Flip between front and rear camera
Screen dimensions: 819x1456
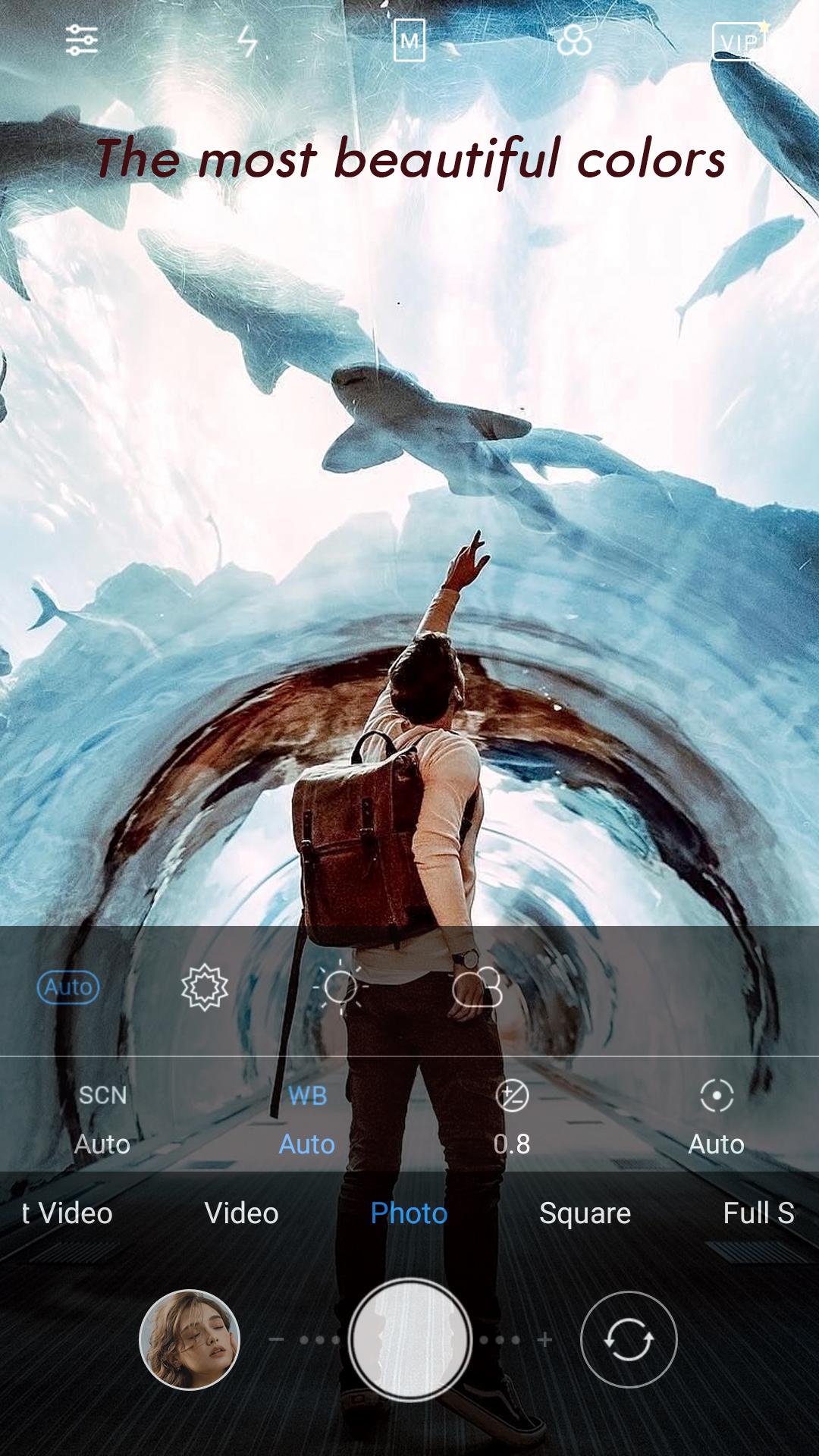629,1339
